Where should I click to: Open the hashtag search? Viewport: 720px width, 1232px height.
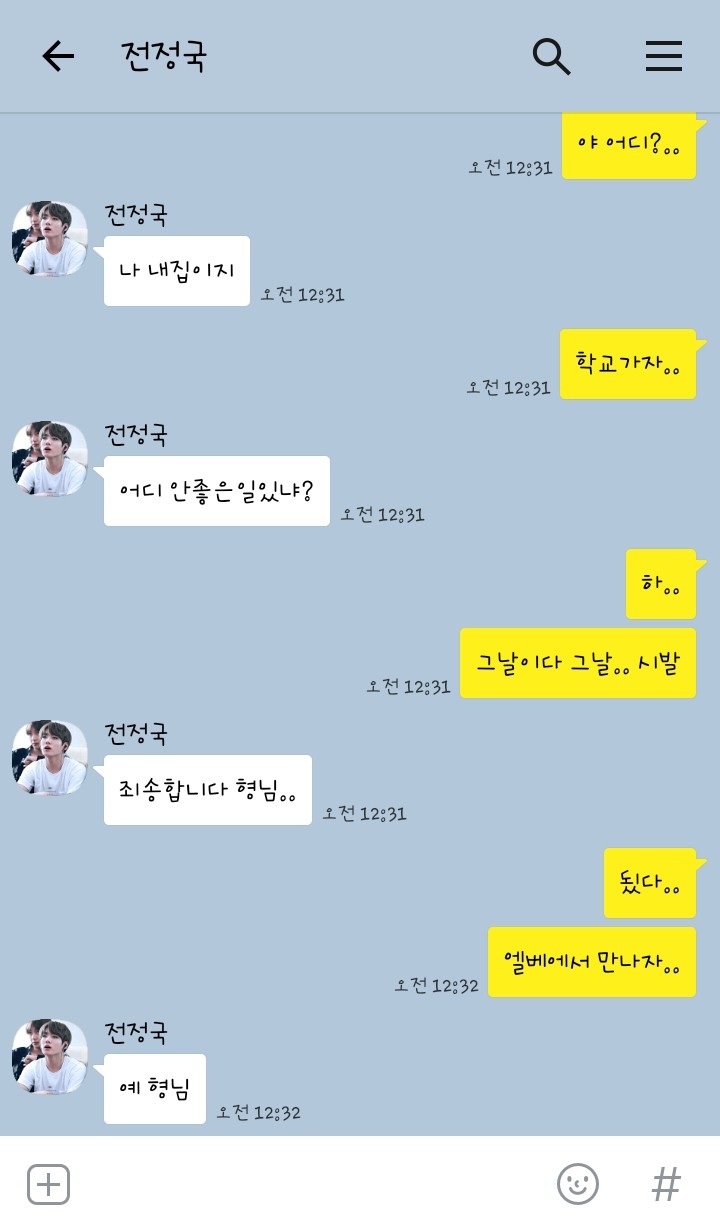coord(665,1185)
